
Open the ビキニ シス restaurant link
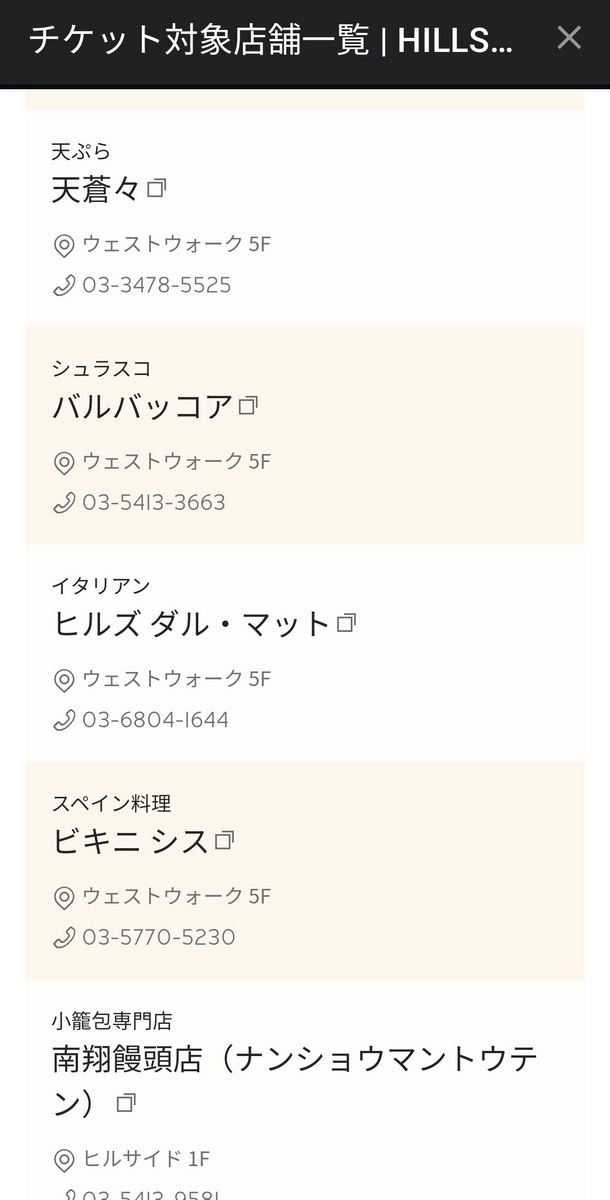(x=143, y=841)
